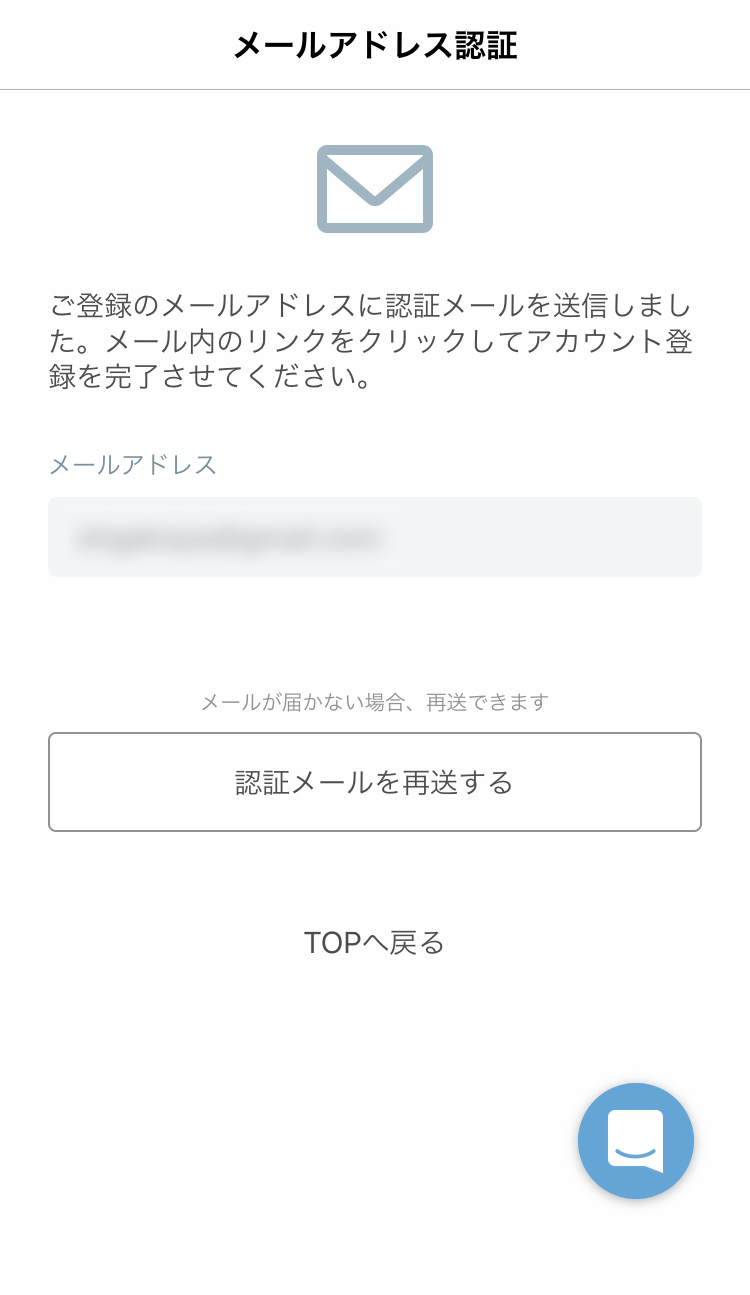Tap the email address field
The width and height of the screenshot is (750, 1295).
(x=375, y=537)
